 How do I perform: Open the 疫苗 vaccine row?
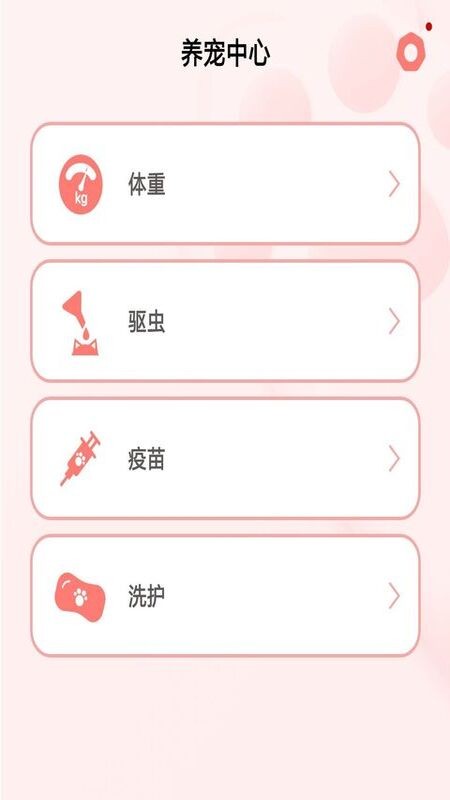coord(225,459)
